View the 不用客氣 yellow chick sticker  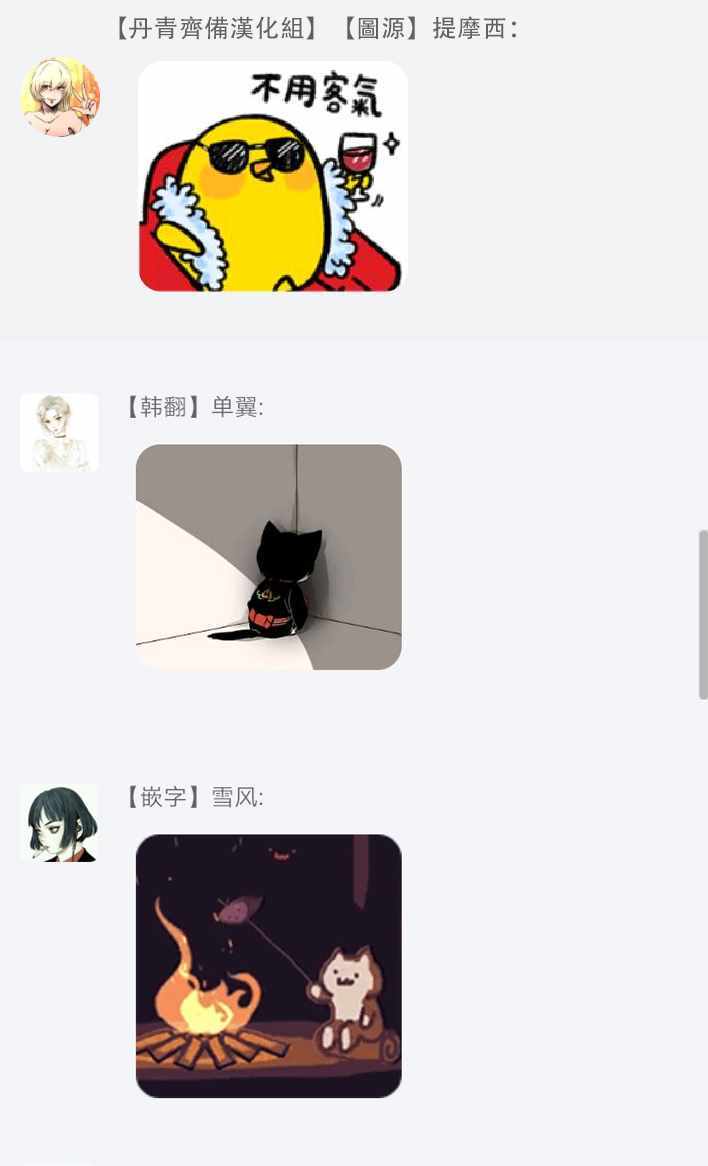coord(273,177)
